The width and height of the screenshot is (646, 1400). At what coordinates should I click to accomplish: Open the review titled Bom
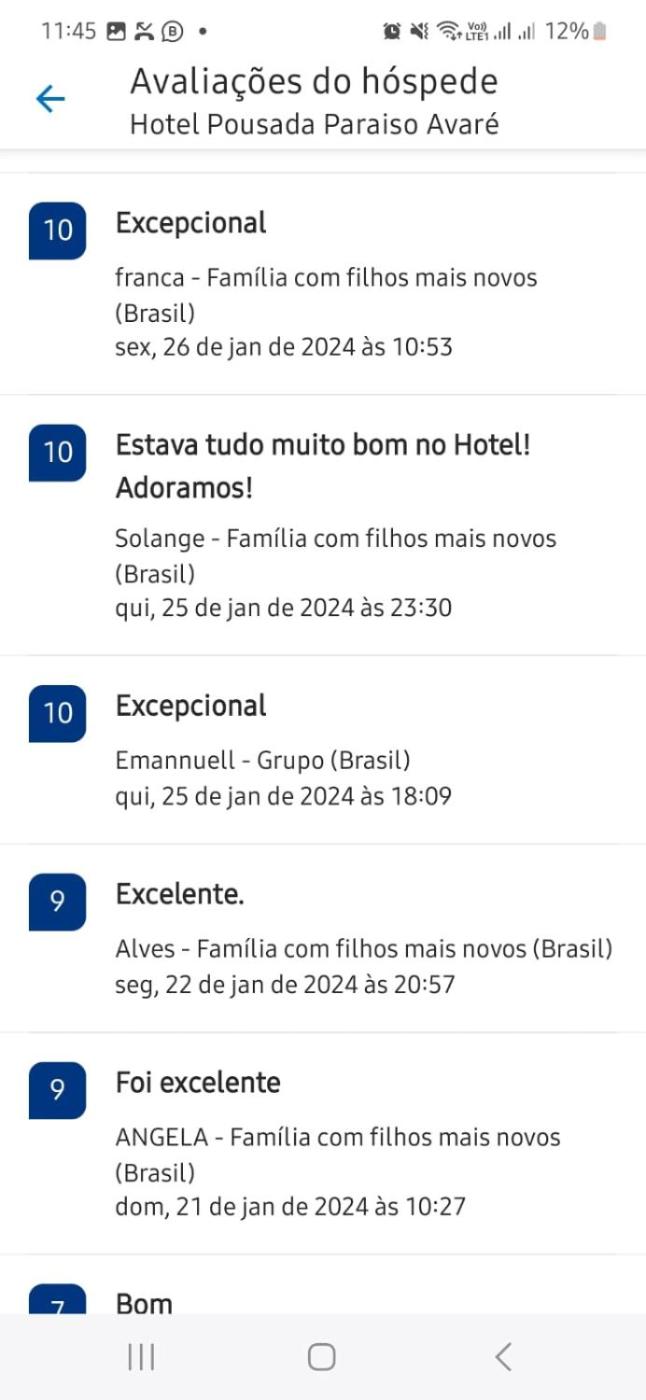click(144, 1302)
